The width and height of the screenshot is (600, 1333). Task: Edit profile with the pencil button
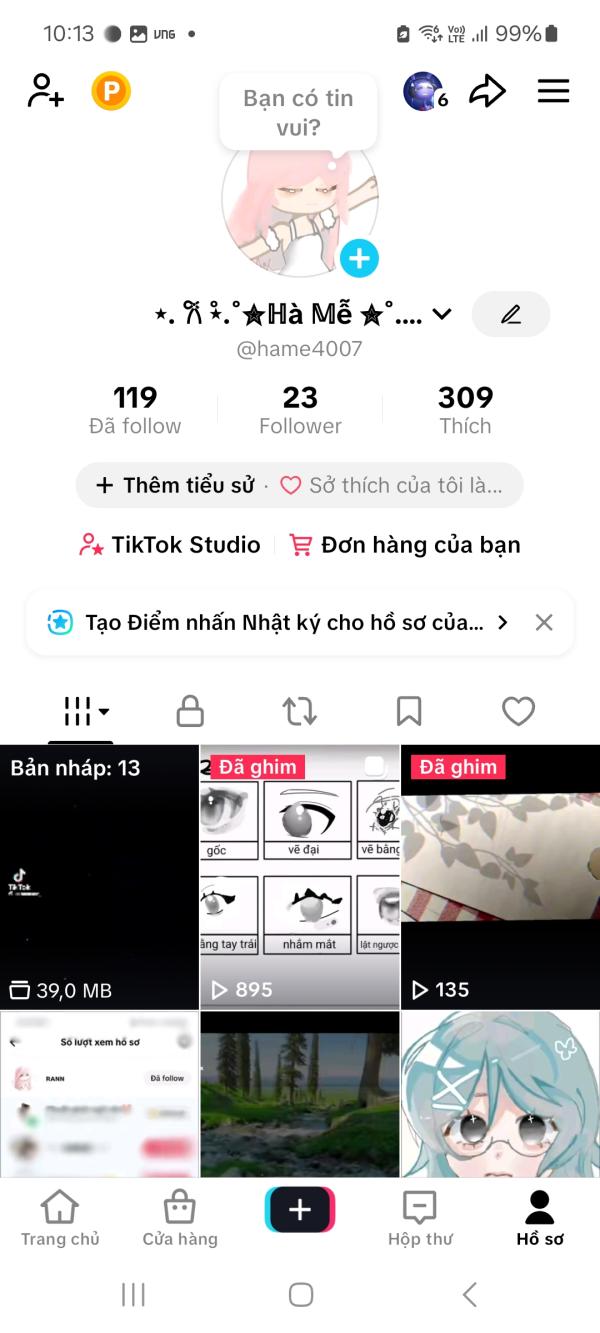pyautogui.click(x=511, y=314)
